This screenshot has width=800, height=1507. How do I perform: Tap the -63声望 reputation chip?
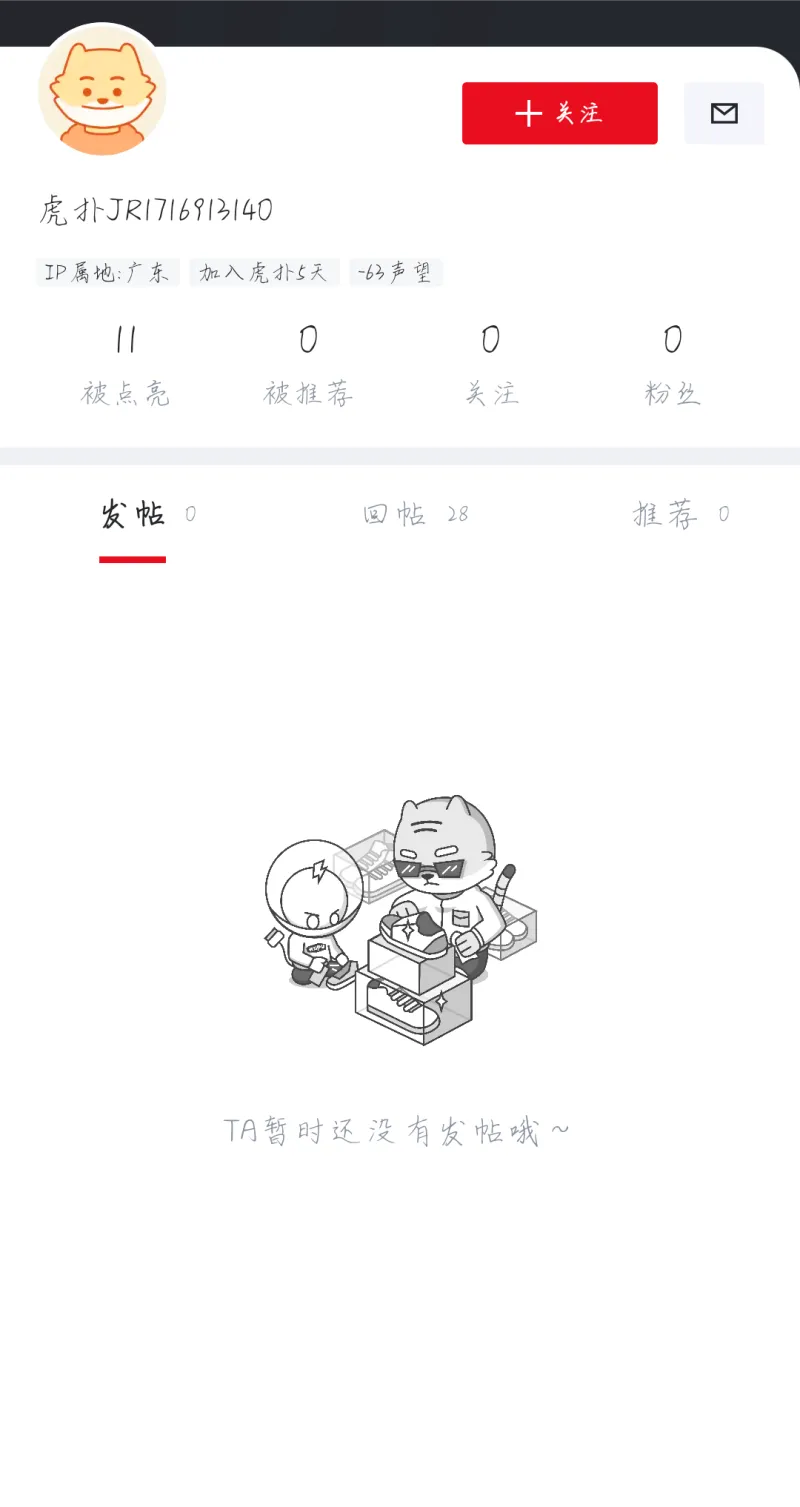click(396, 272)
